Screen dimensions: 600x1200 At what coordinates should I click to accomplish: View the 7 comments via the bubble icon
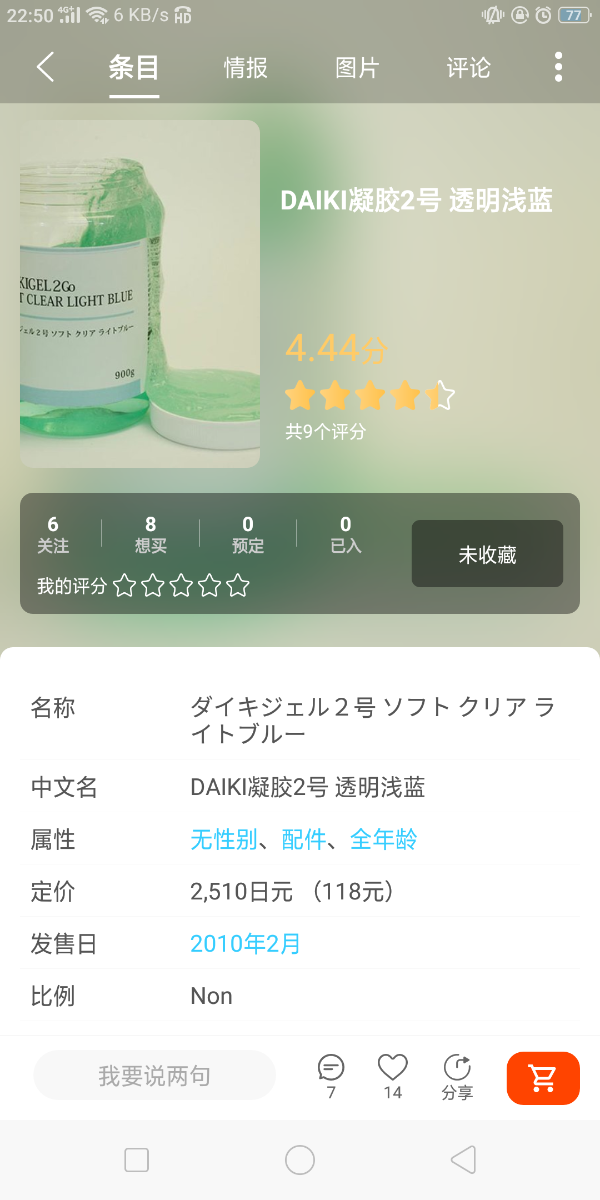click(331, 1068)
